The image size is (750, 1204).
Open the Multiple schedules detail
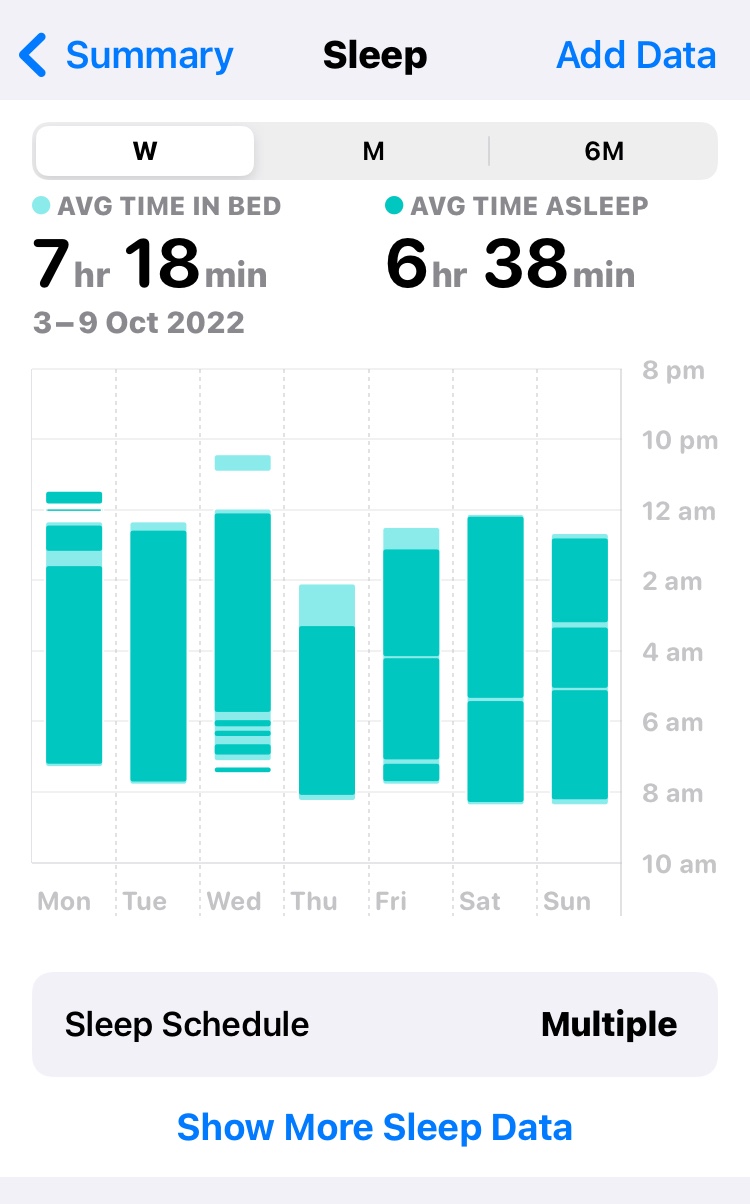coord(609,1024)
